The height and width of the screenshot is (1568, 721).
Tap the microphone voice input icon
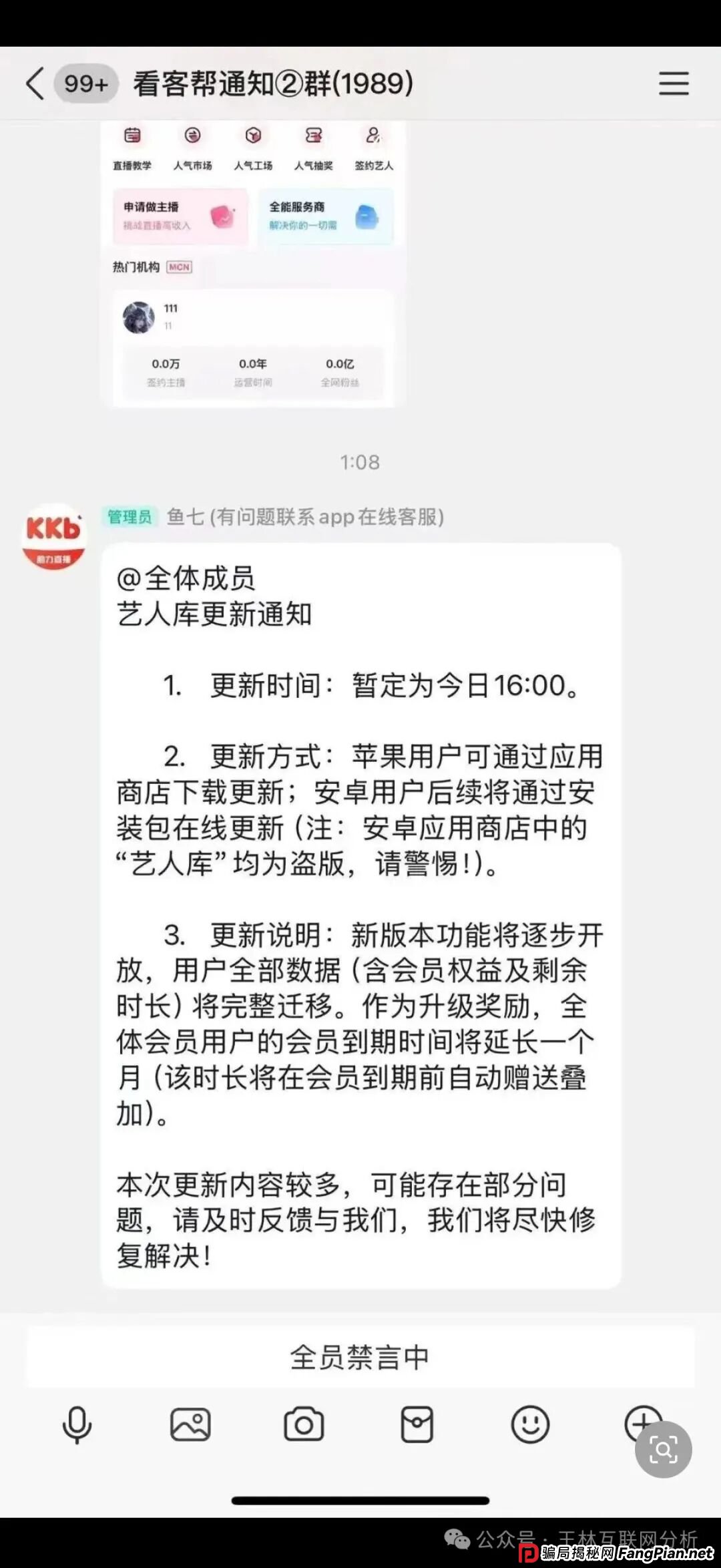pyautogui.click(x=75, y=1425)
